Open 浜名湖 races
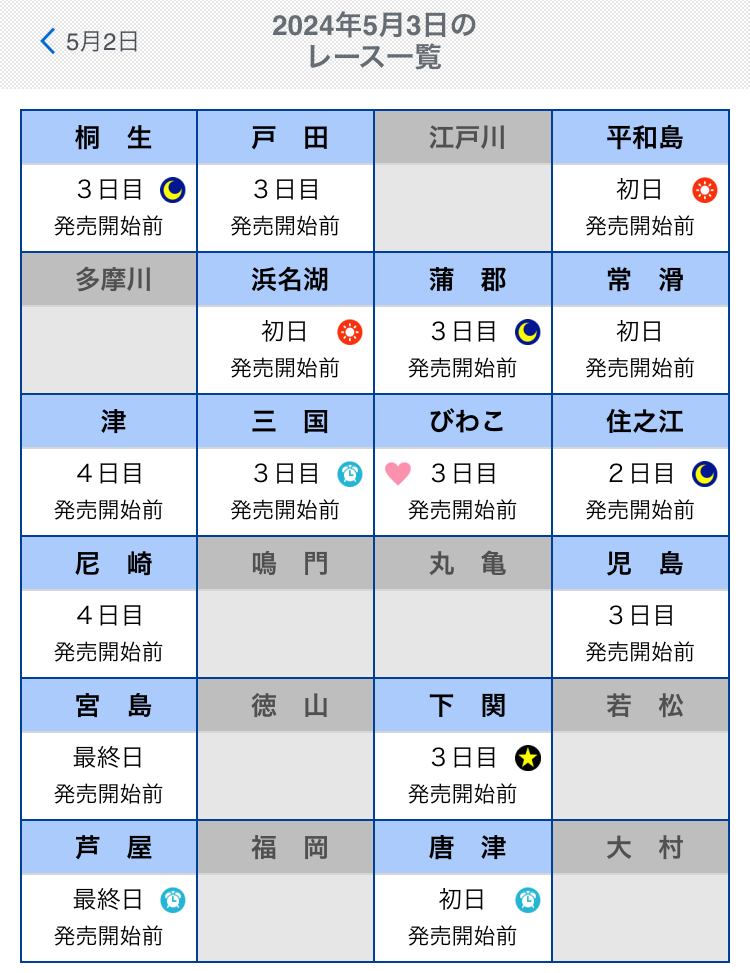This screenshot has height=973, width=750. point(286,323)
